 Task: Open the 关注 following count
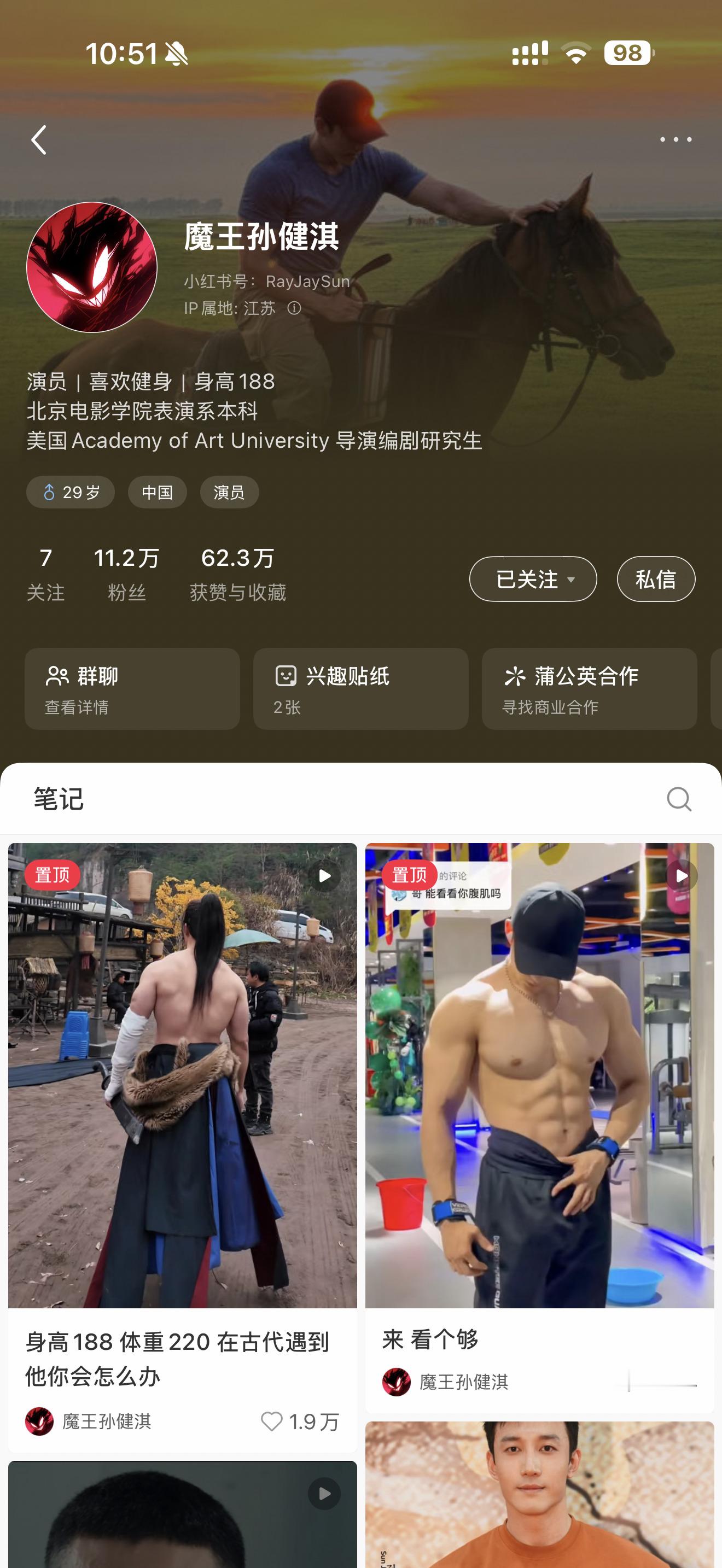45,574
